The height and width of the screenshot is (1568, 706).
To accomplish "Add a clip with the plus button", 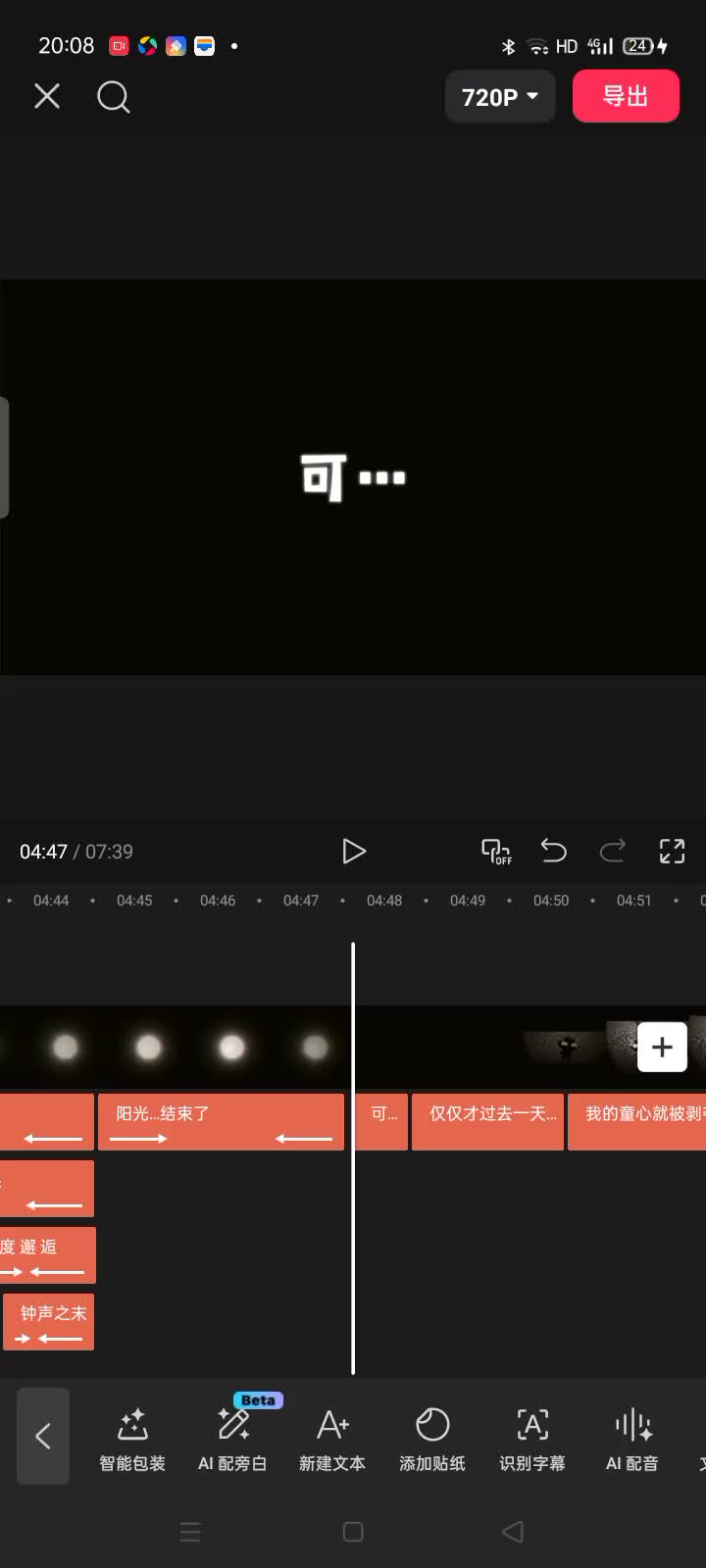I will [x=662, y=1047].
